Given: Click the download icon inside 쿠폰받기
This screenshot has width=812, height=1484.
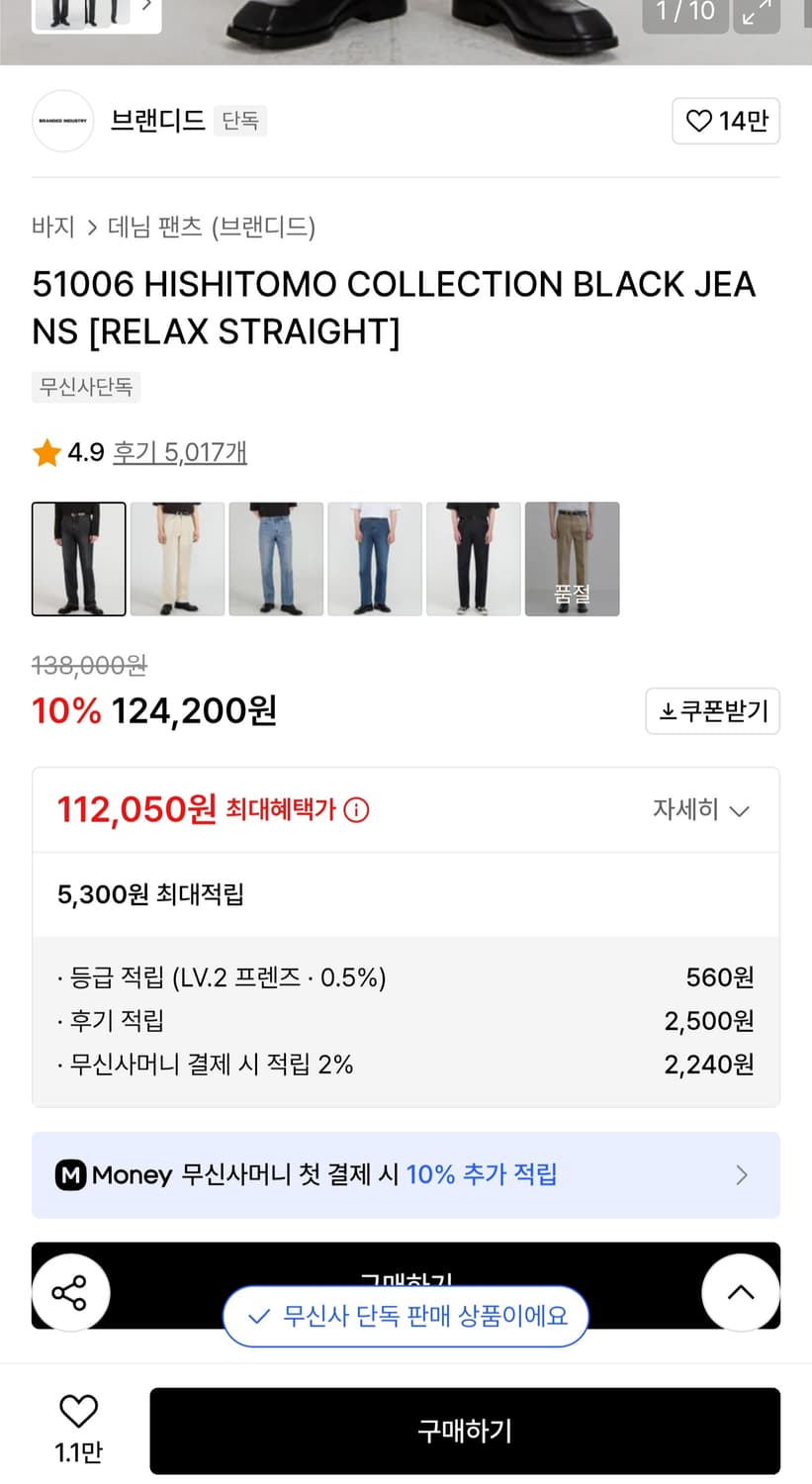Looking at the screenshot, I should (666, 710).
